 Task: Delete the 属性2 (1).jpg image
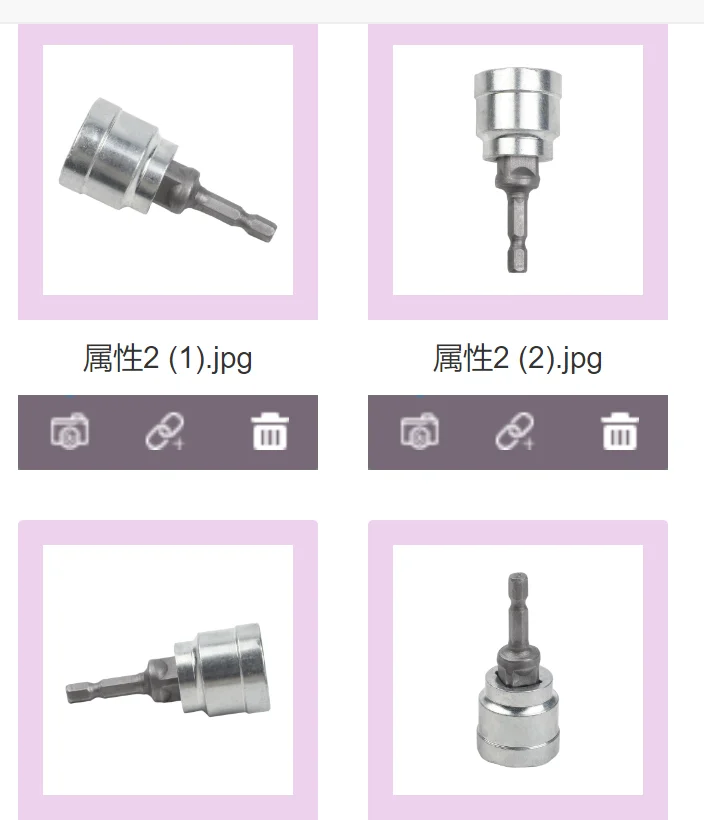pos(270,432)
